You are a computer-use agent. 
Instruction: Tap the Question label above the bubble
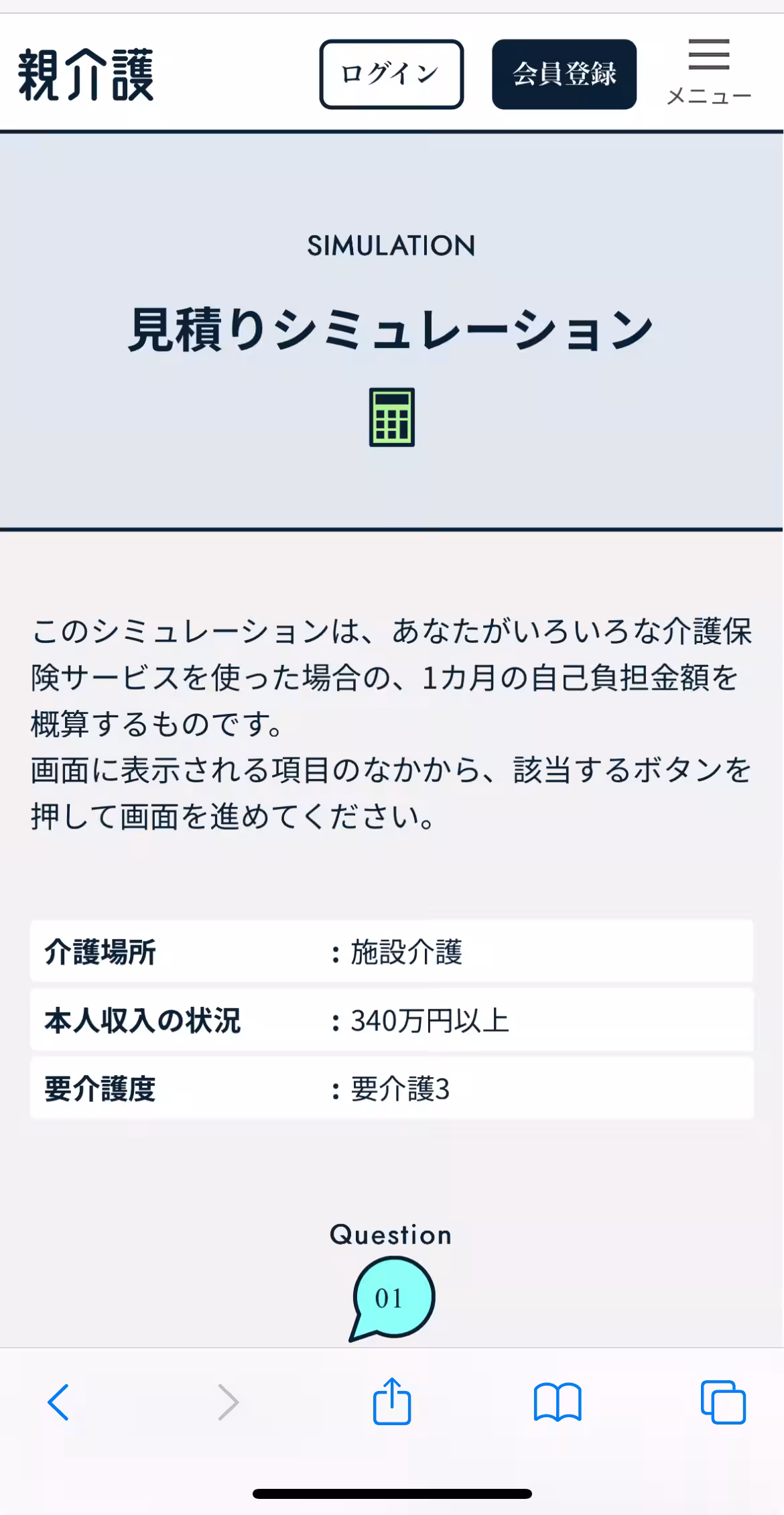point(390,1234)
